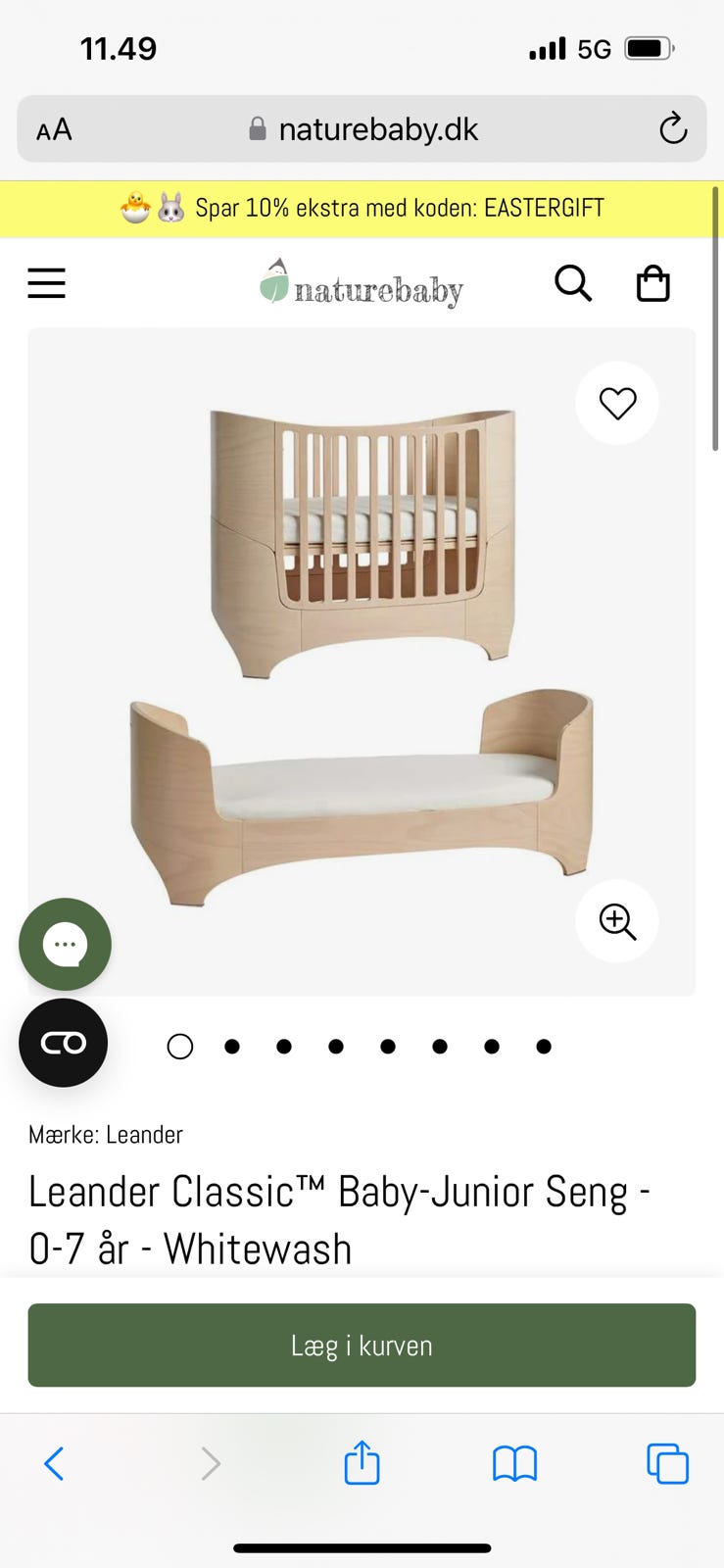Viewport: 724px width, 1568px height.
Task: Add the bed to the wishlist heart
Action: (617, 403)
